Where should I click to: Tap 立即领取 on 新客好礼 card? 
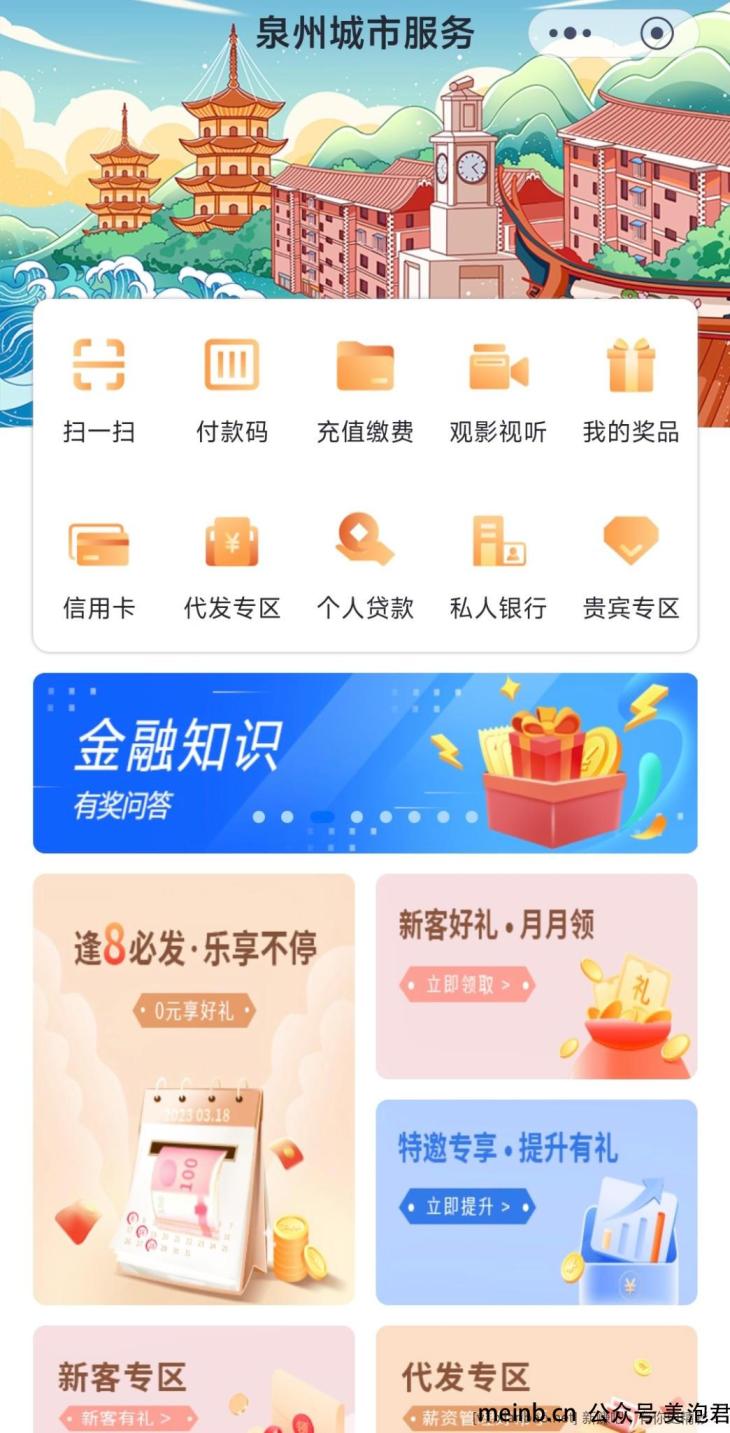[x=468, y=985]
